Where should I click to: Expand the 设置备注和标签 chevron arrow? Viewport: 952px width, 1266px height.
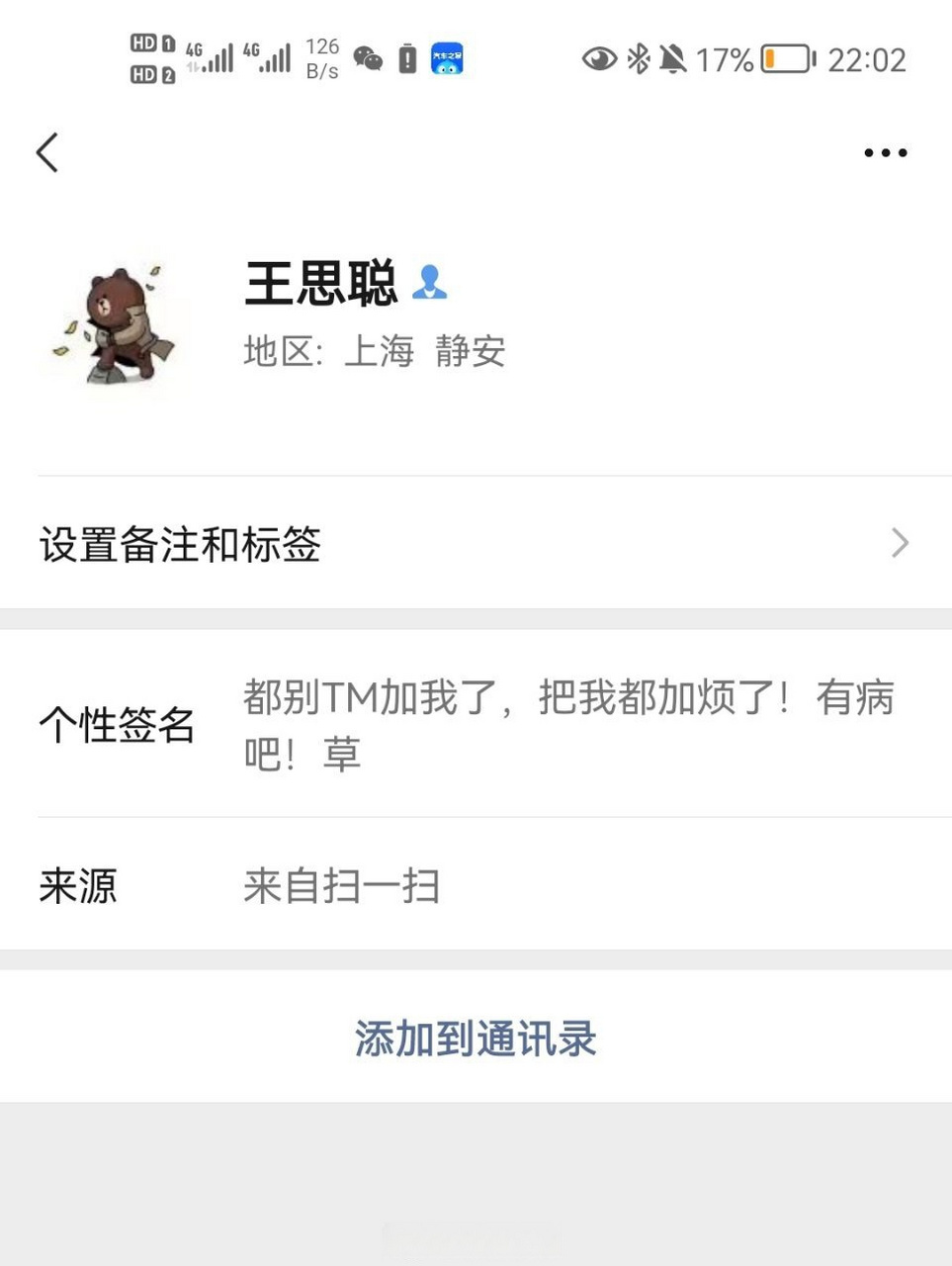click(x=899, y=543)
